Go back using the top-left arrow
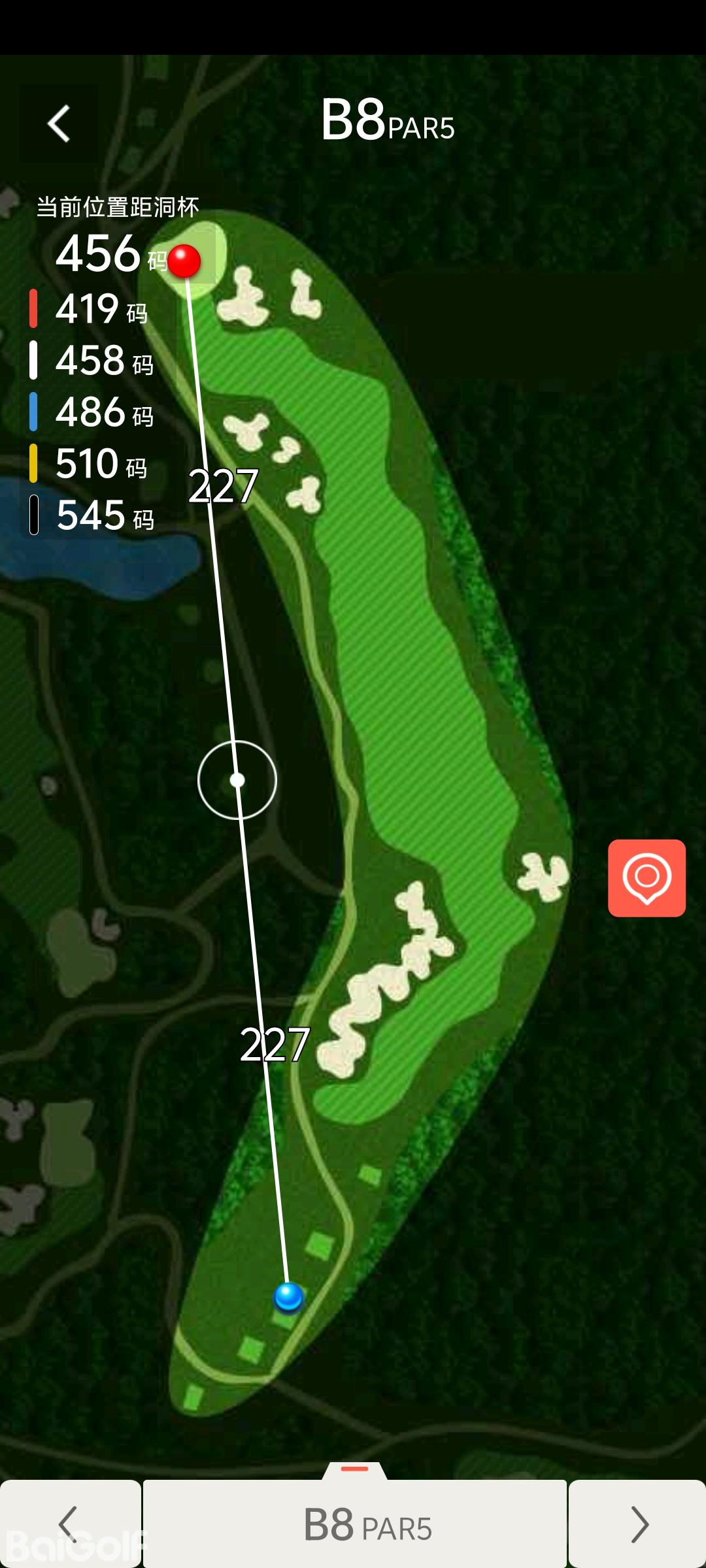Viewport: 706px width, 1568px height. pos(59,123)
